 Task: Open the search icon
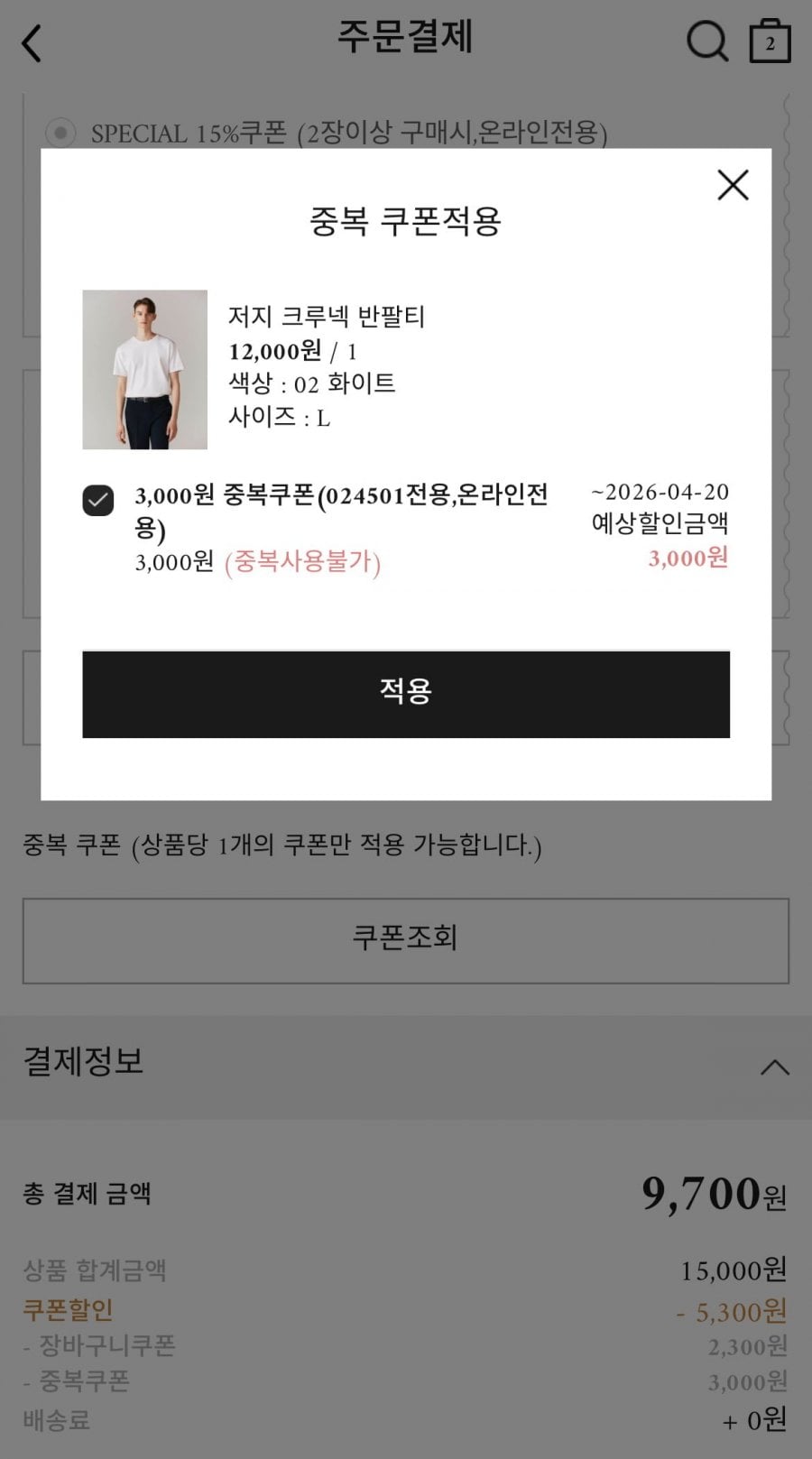point(706,41)
